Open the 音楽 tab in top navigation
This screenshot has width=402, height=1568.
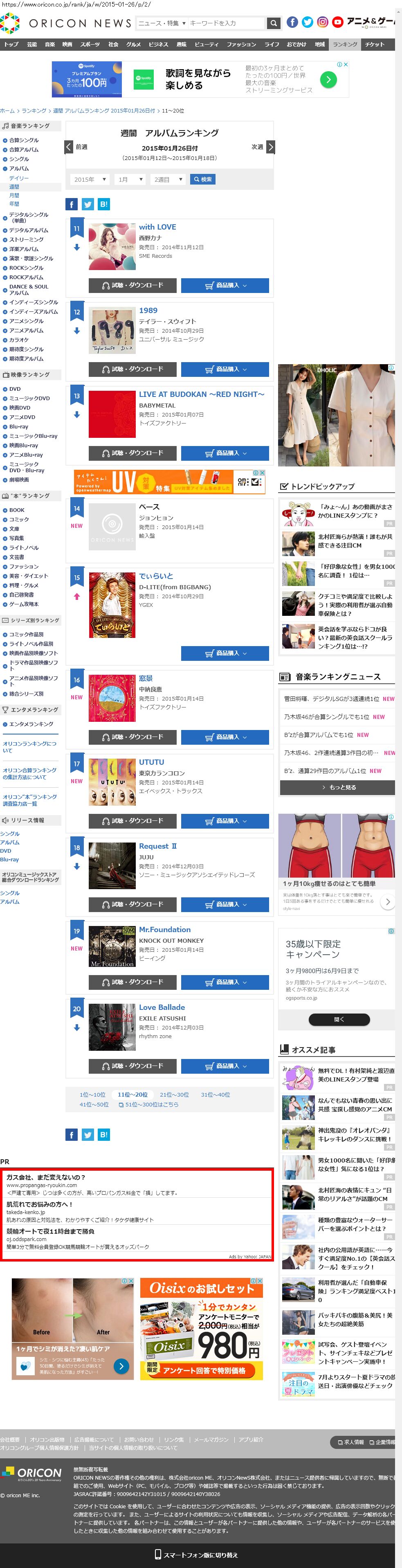50,45
